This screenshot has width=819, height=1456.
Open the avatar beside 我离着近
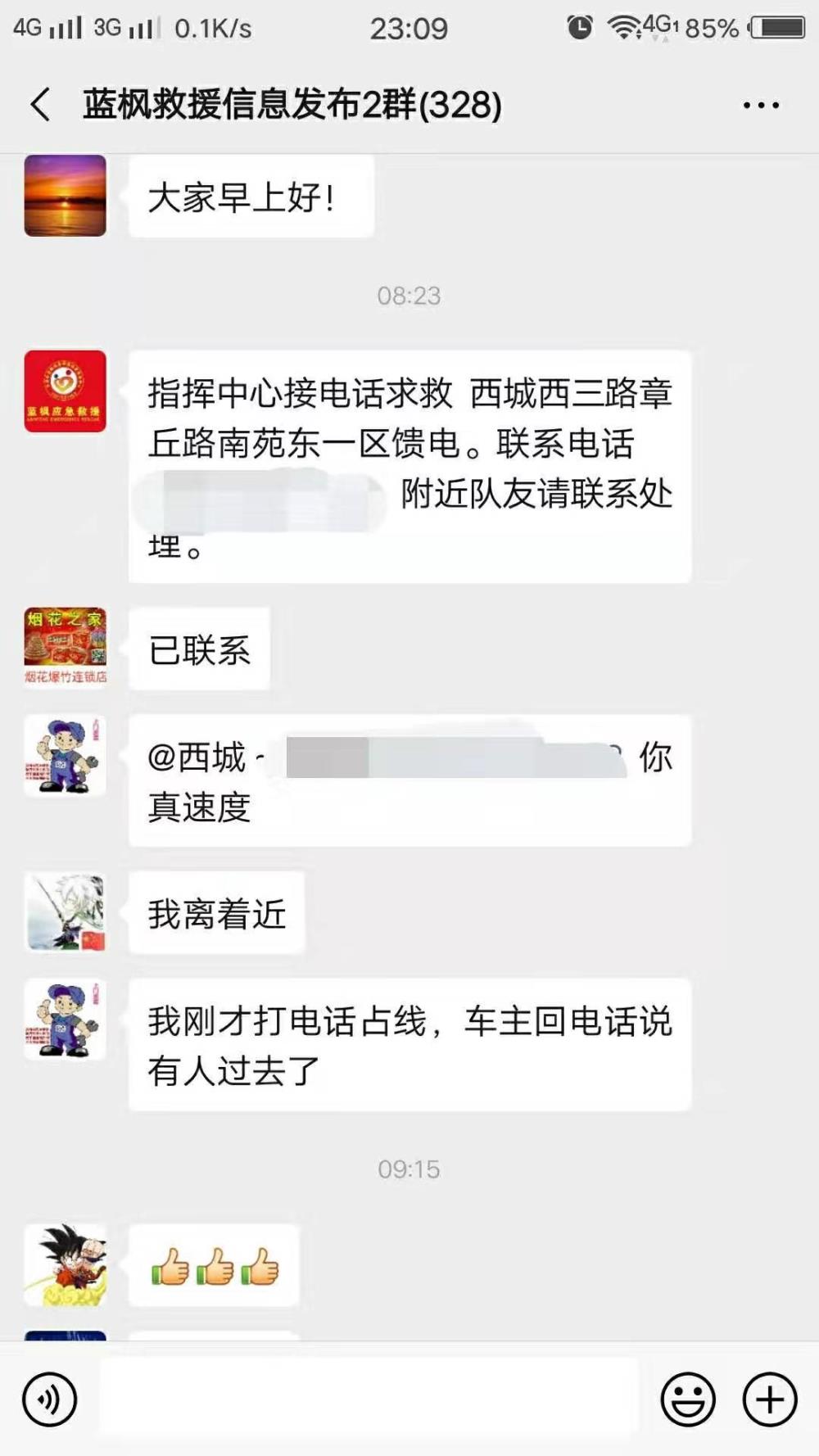(66, 912)
